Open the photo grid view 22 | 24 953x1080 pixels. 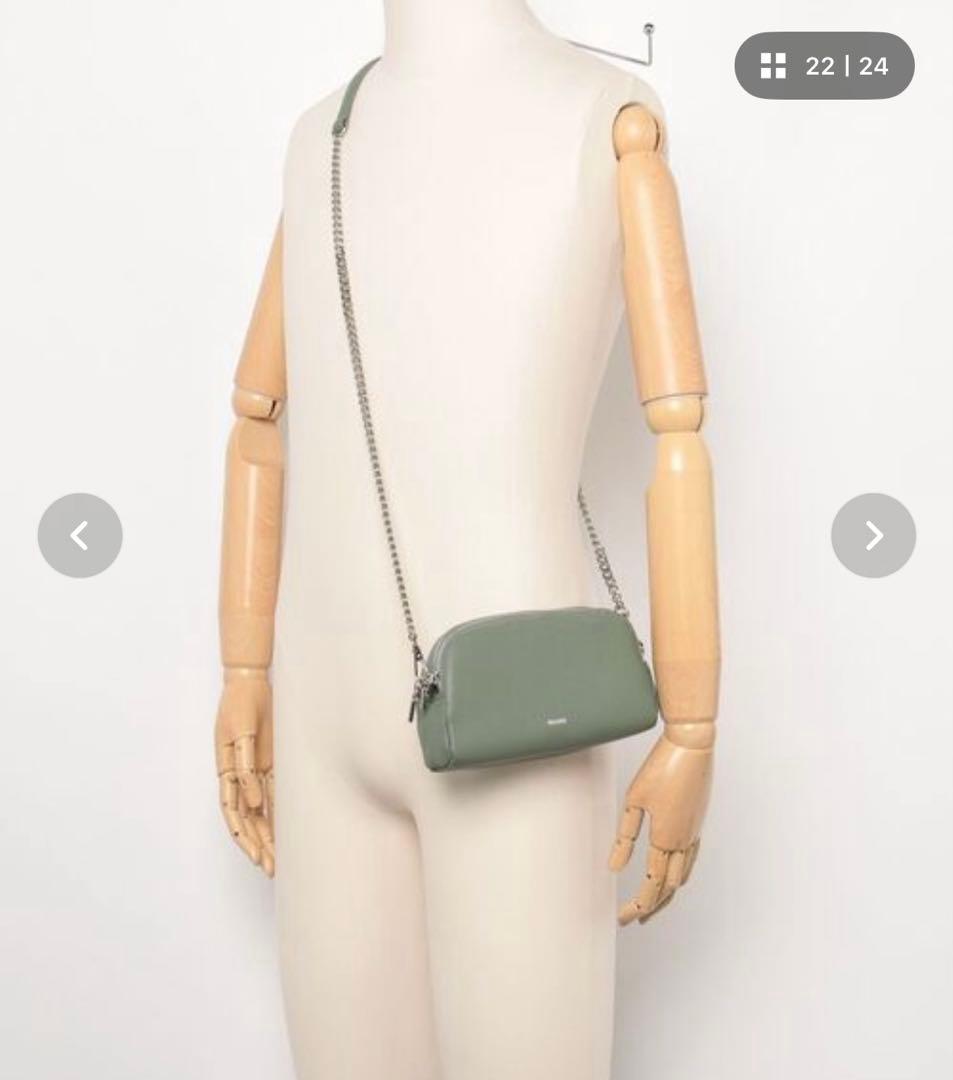(x=824, y=66)
